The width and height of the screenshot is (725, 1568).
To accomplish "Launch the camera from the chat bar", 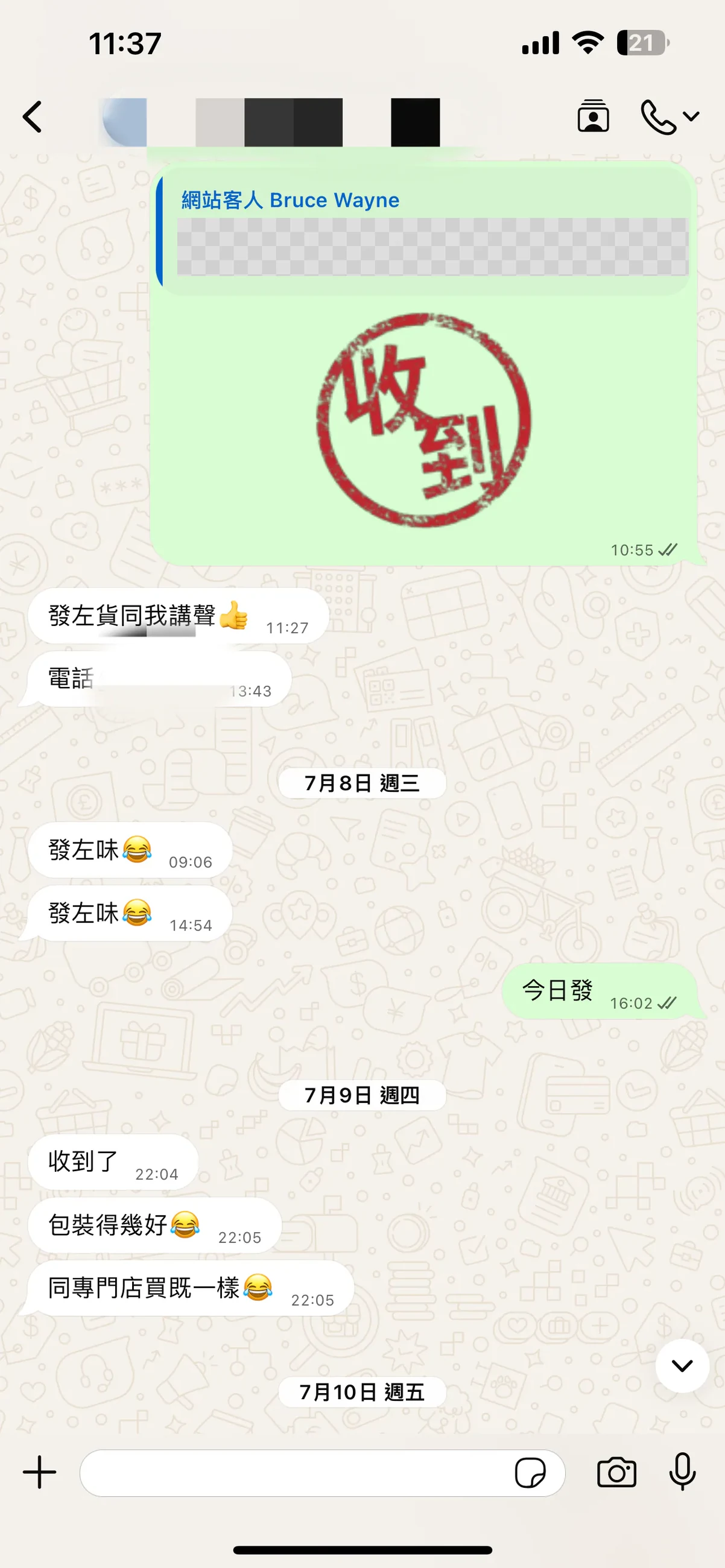I will click(x=616, y=1473).
